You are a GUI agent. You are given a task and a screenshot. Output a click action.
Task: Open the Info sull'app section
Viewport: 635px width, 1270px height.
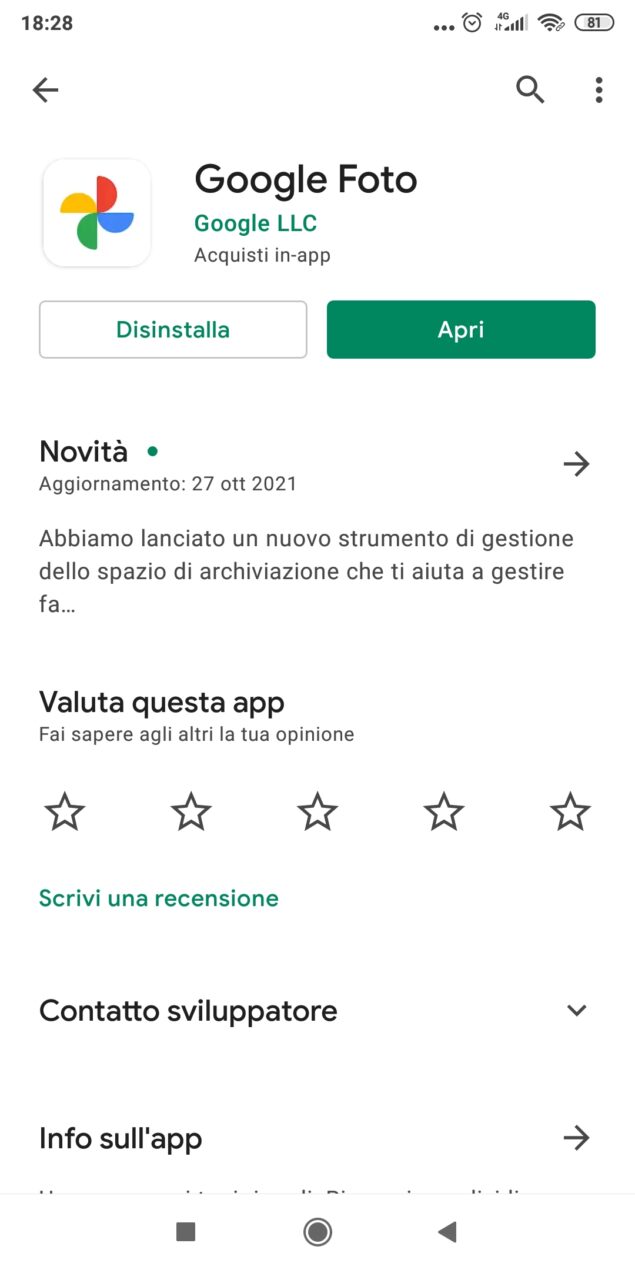tap(576, 1138)
